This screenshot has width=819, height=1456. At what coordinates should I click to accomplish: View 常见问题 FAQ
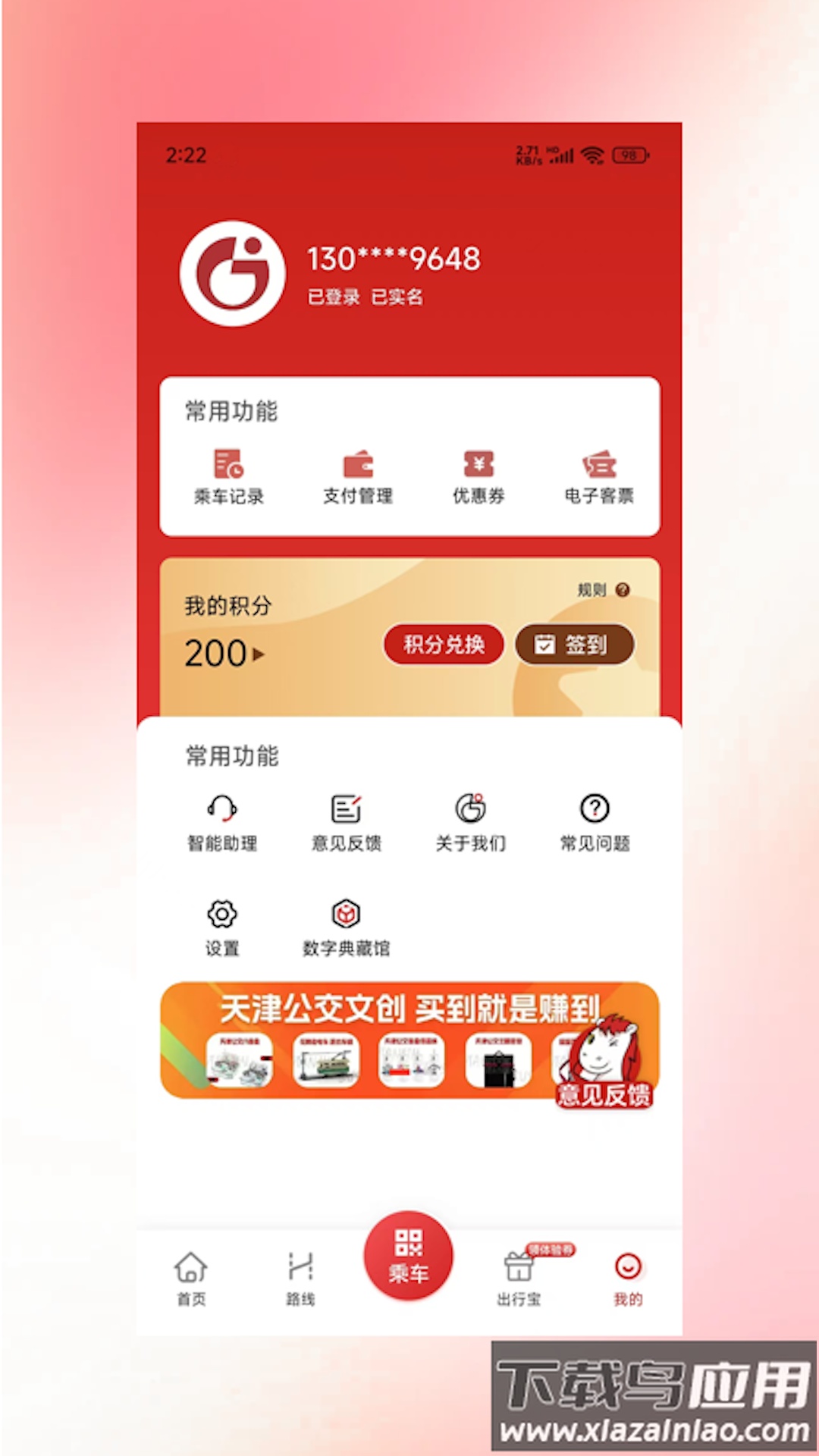595,822
